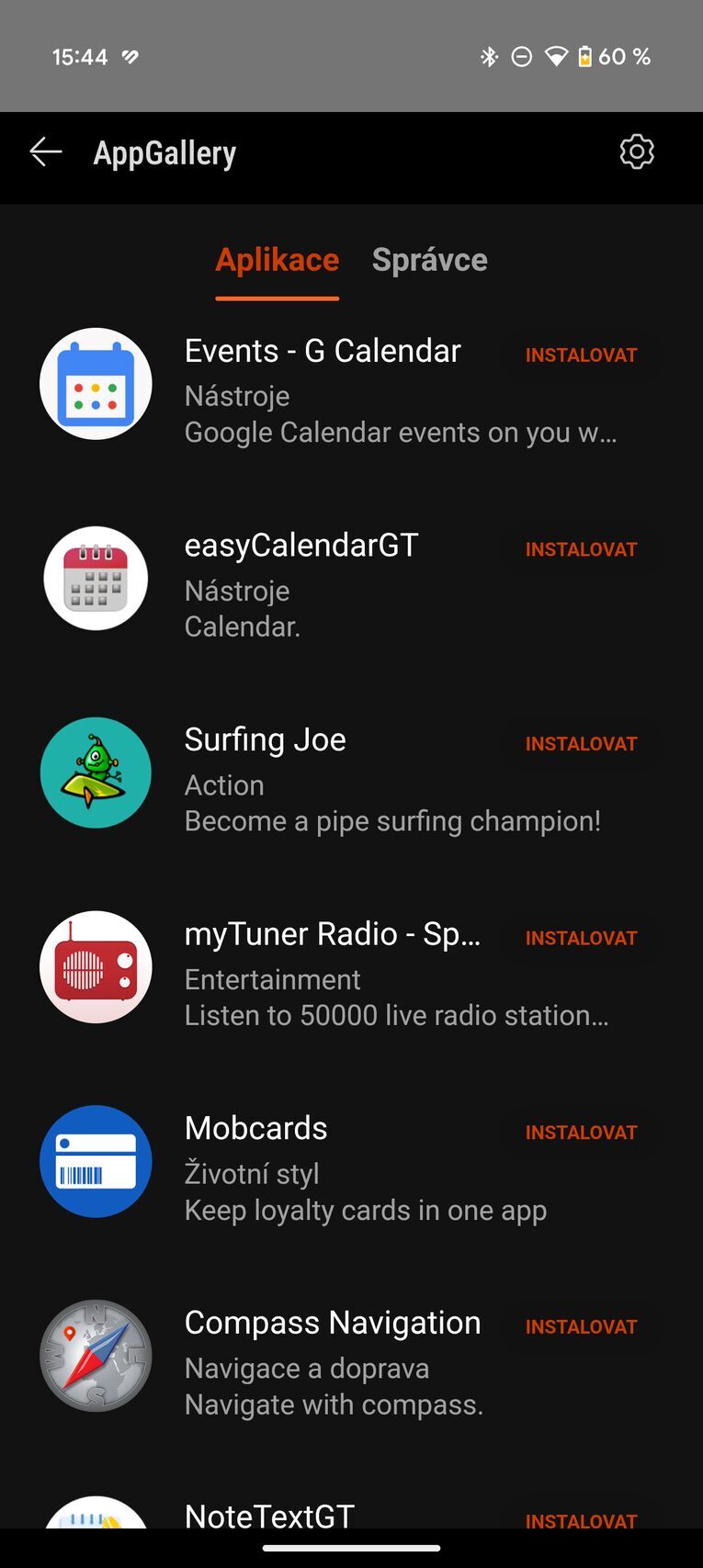Open the NoteTextGT listing
Viewport: 703px width, 1568px height.
click(269, 1515)
